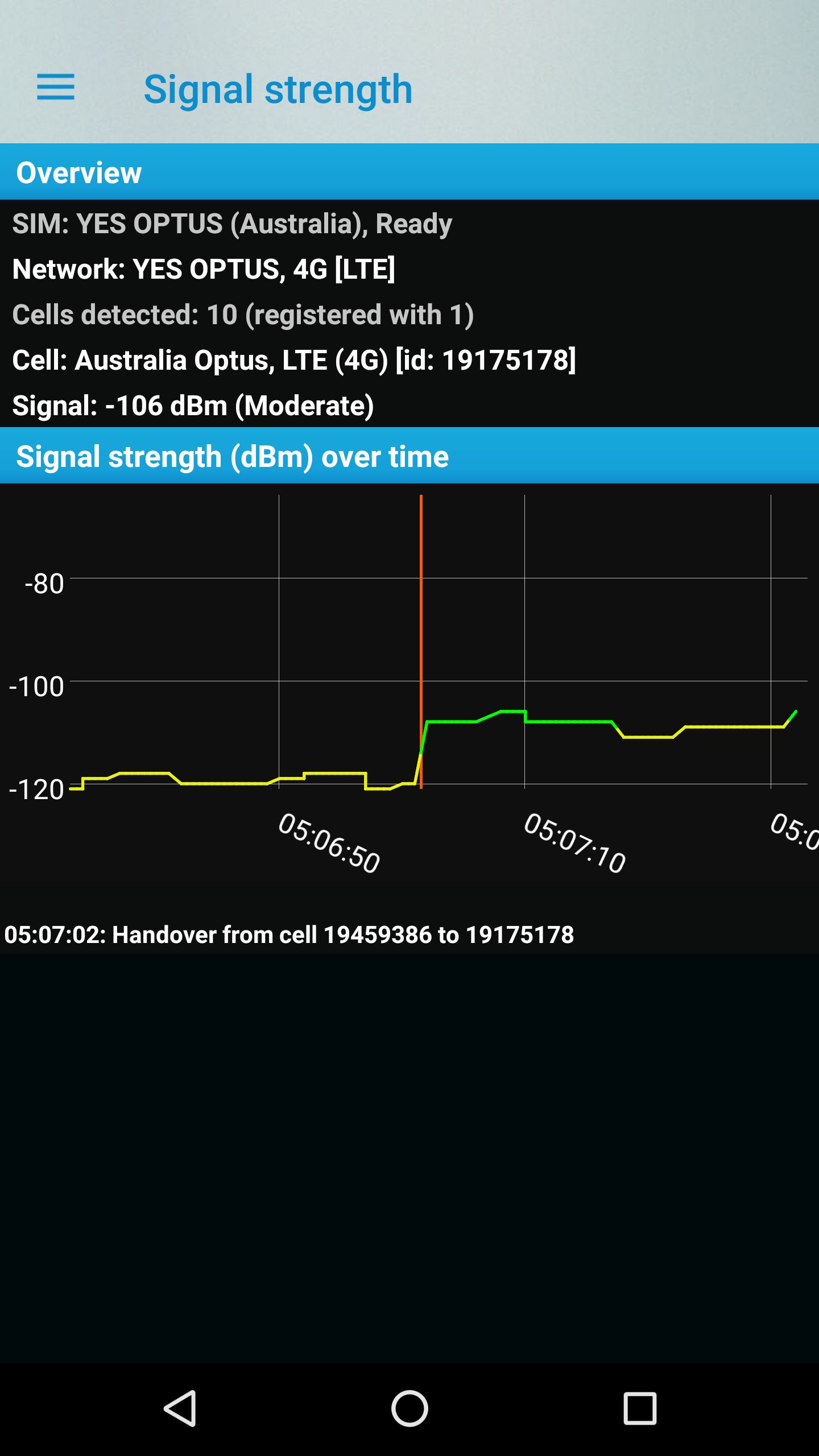Open the hamburger navigation drawer menu
The image size is (819, 1456).
coord(56,88)
